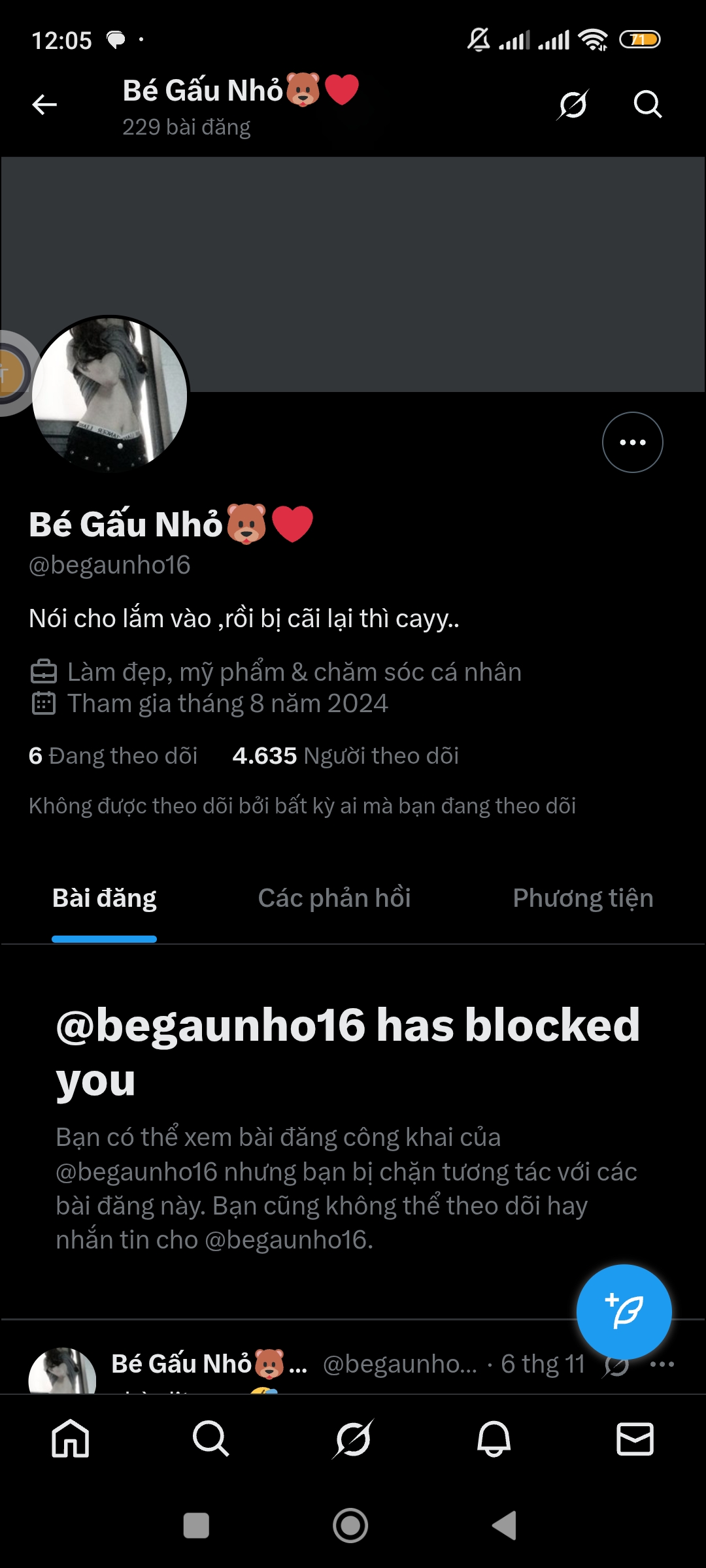Switch to the 'Phương tiện' tab
Screen dimensions: 706x1568
click(x=582, y=899)
